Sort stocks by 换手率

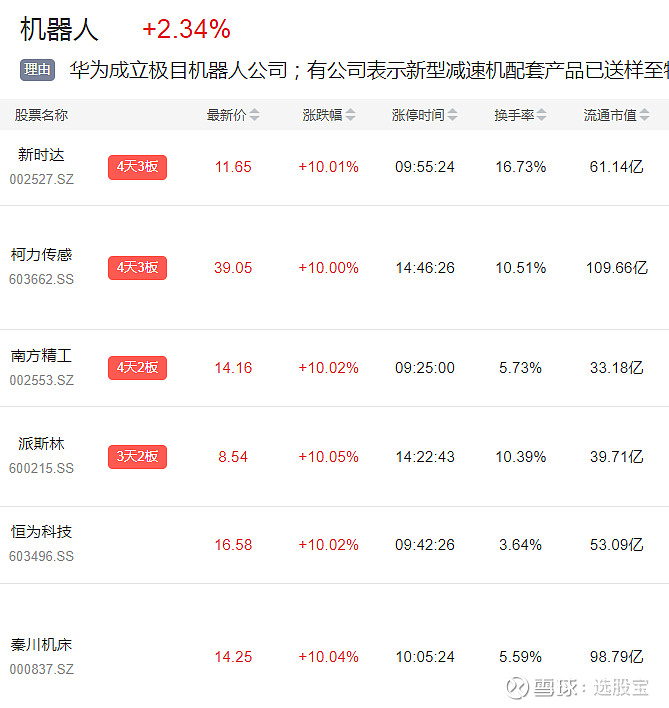coord(521,115)
